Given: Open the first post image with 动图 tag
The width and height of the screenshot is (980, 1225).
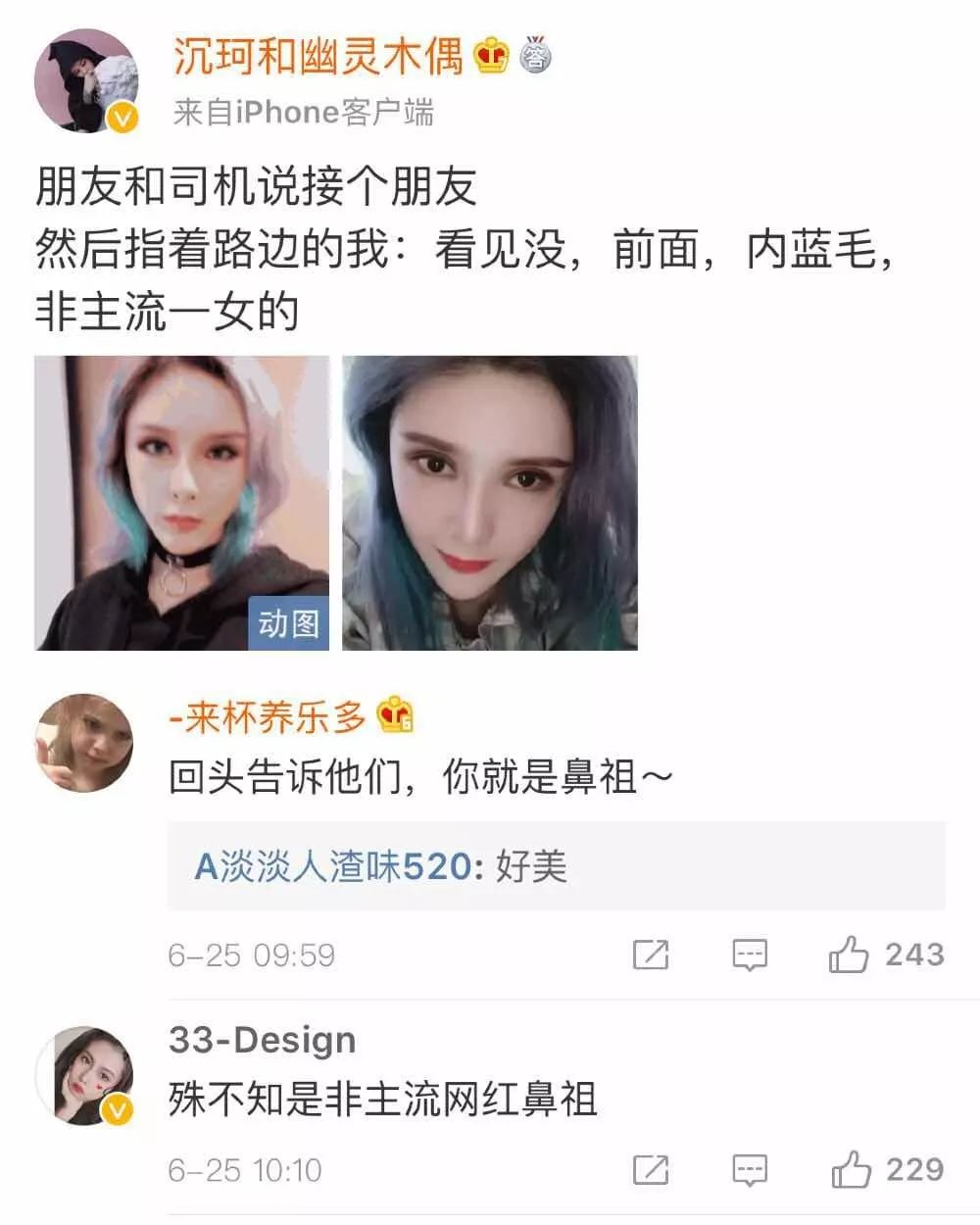Looking at the screenshot, I should pos(181,503).
